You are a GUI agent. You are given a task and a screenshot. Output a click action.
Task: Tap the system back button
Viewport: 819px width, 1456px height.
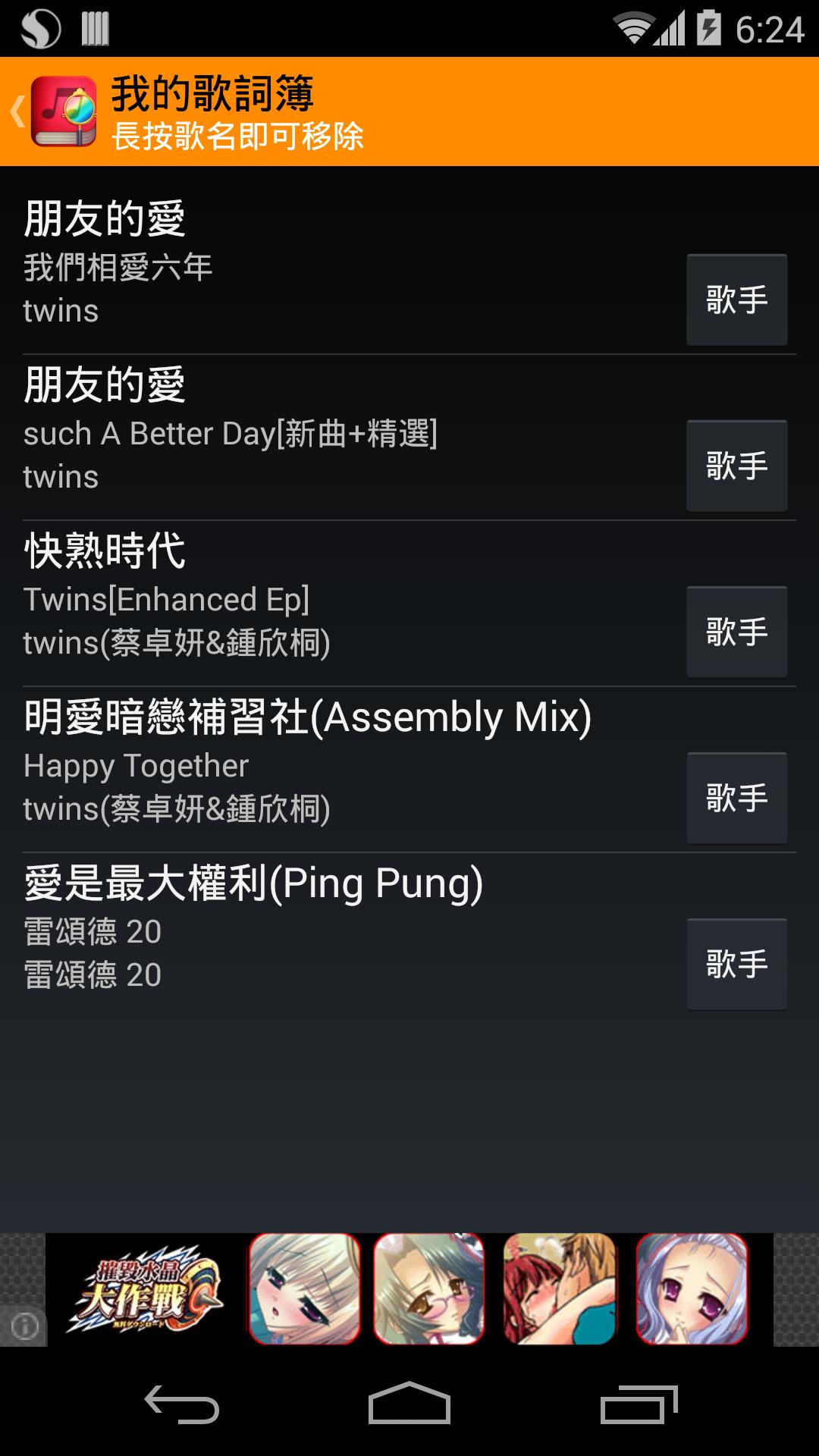coord(182,1404)
